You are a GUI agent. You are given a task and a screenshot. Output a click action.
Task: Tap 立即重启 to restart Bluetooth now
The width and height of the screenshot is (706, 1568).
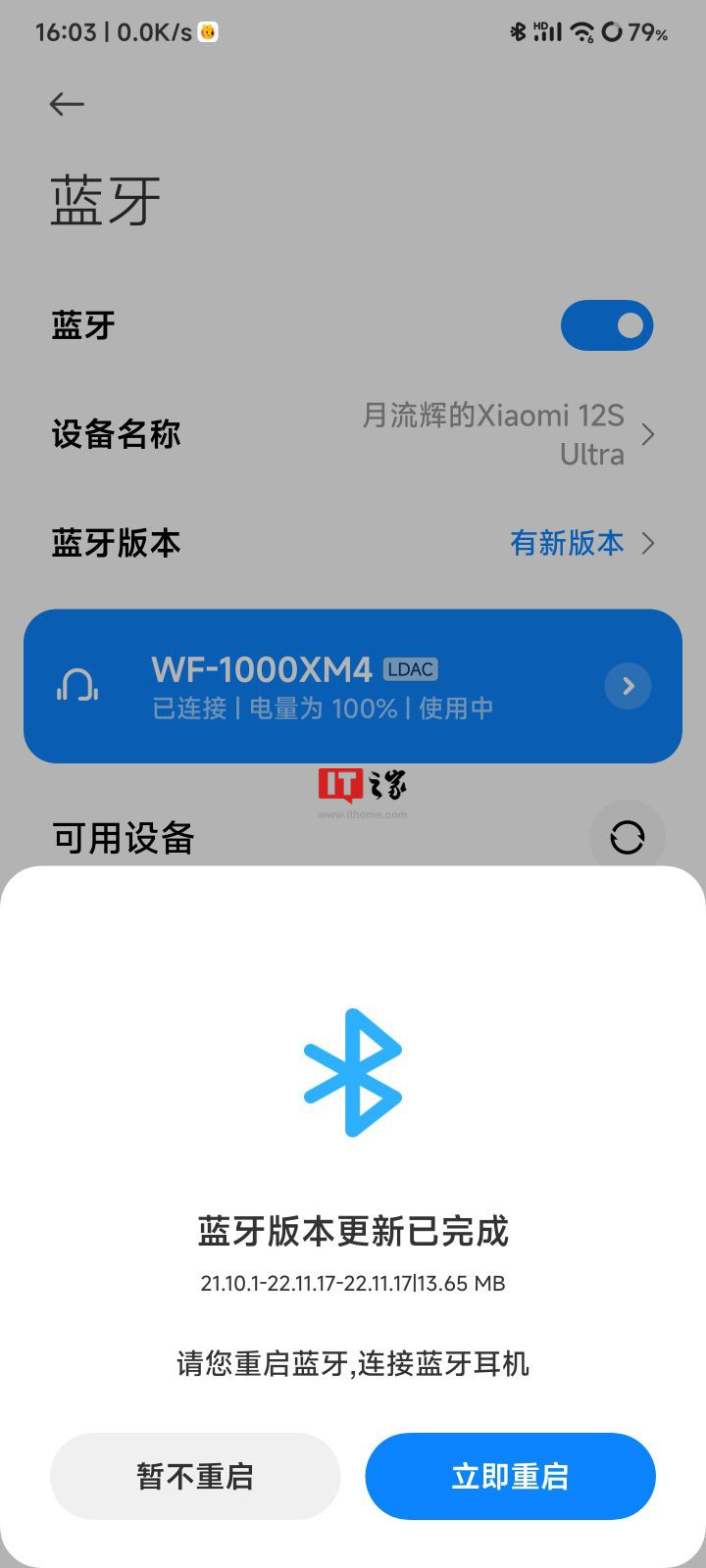click(x=510, y=1476)
